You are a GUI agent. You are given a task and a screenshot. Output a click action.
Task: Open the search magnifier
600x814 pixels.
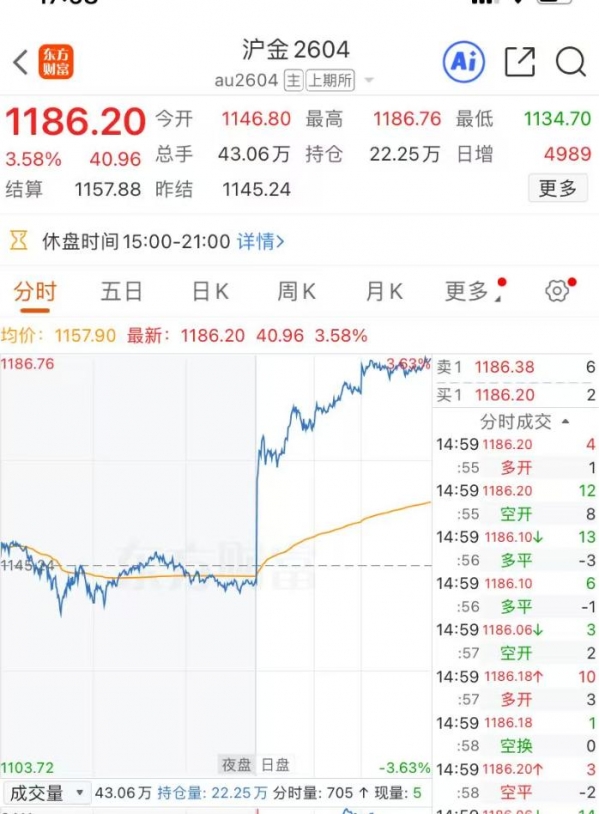click(570, 62)
